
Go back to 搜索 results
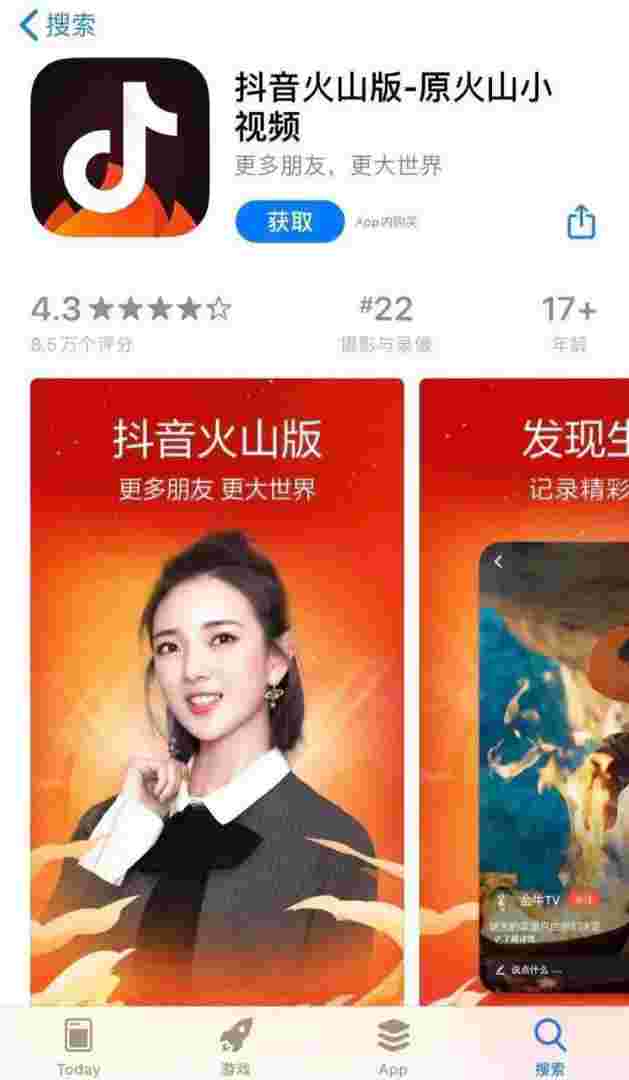pyautogui.click(x=58, y=26)
